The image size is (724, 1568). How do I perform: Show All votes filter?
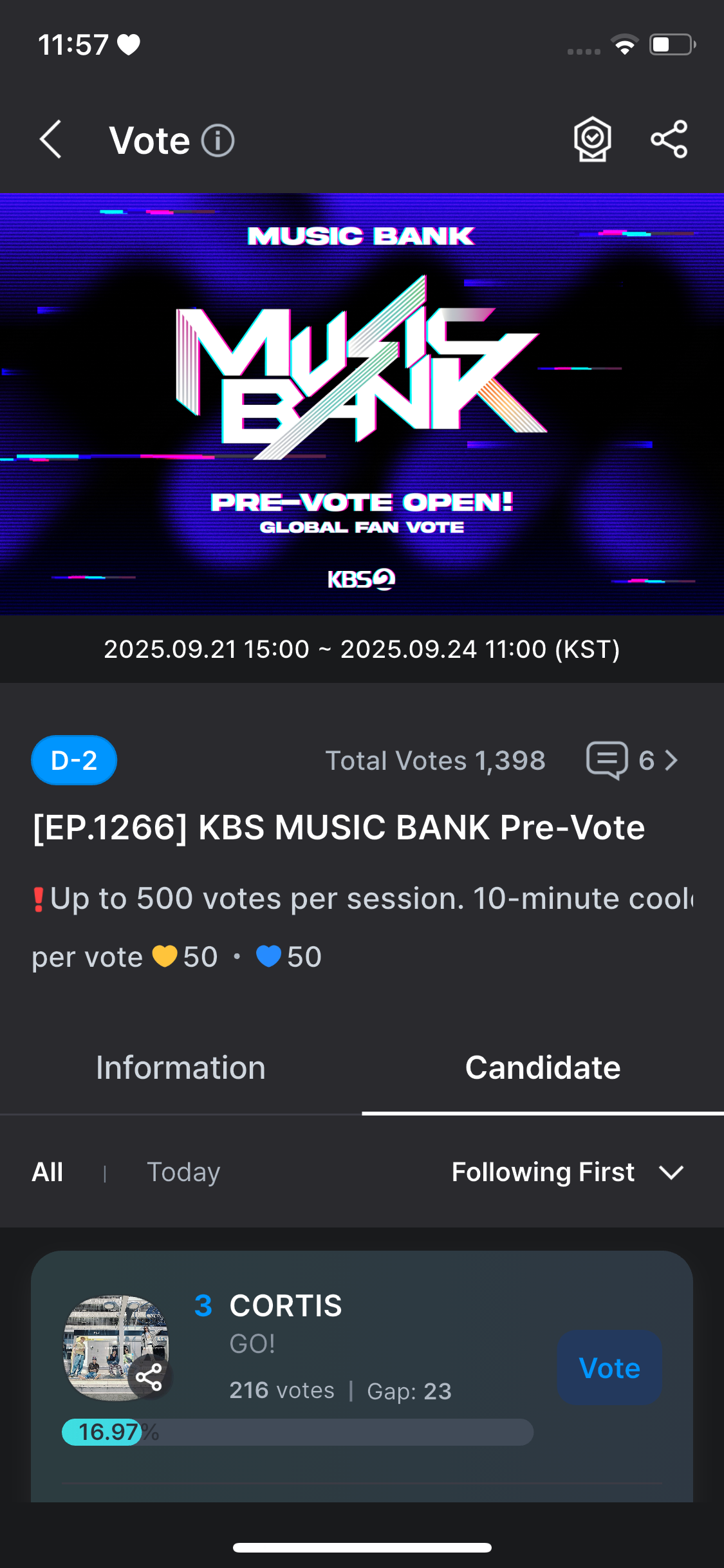point(48,1171)
